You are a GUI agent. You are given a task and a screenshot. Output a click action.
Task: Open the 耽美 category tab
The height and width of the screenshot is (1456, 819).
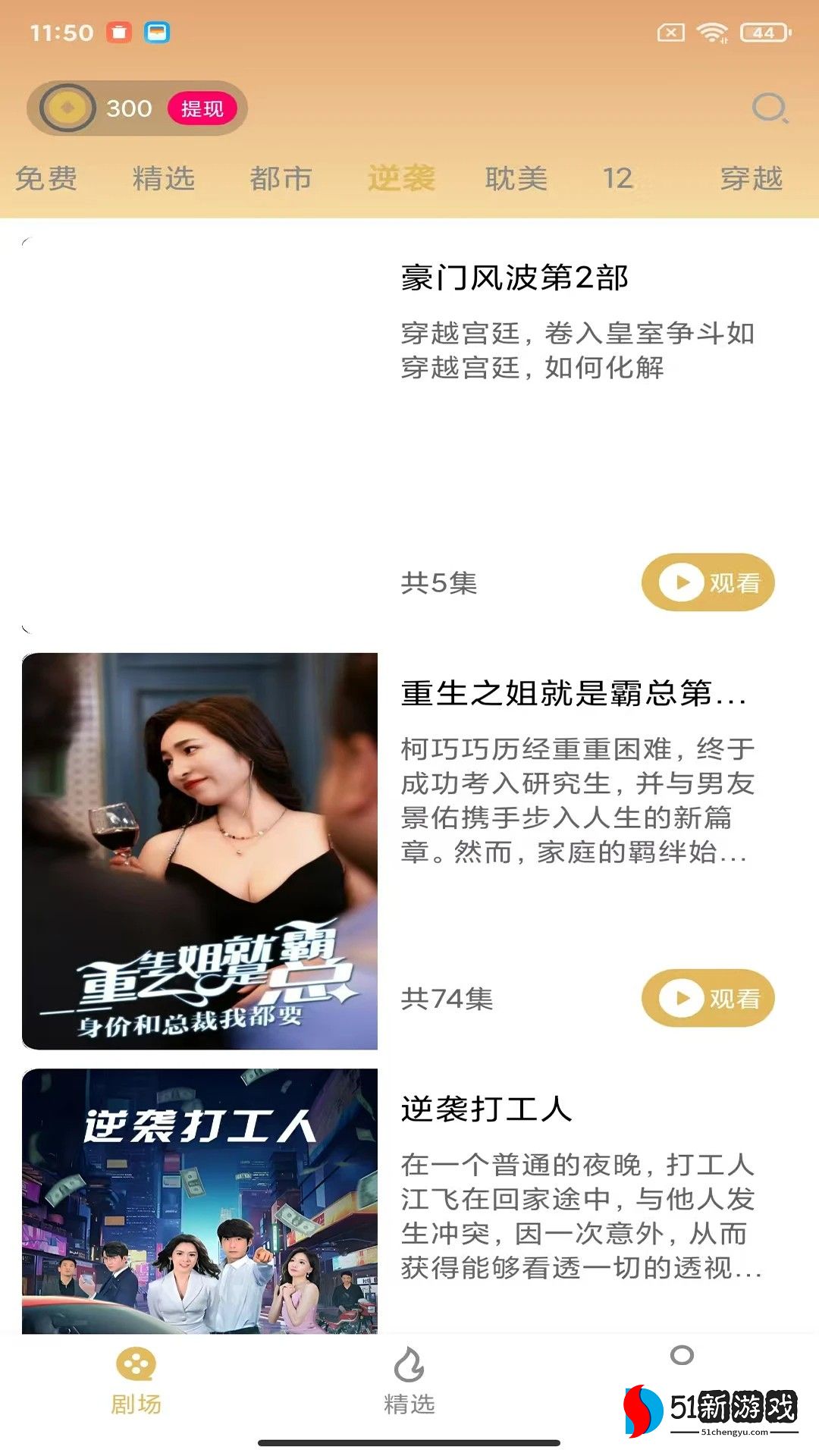[x=516, y=179]
